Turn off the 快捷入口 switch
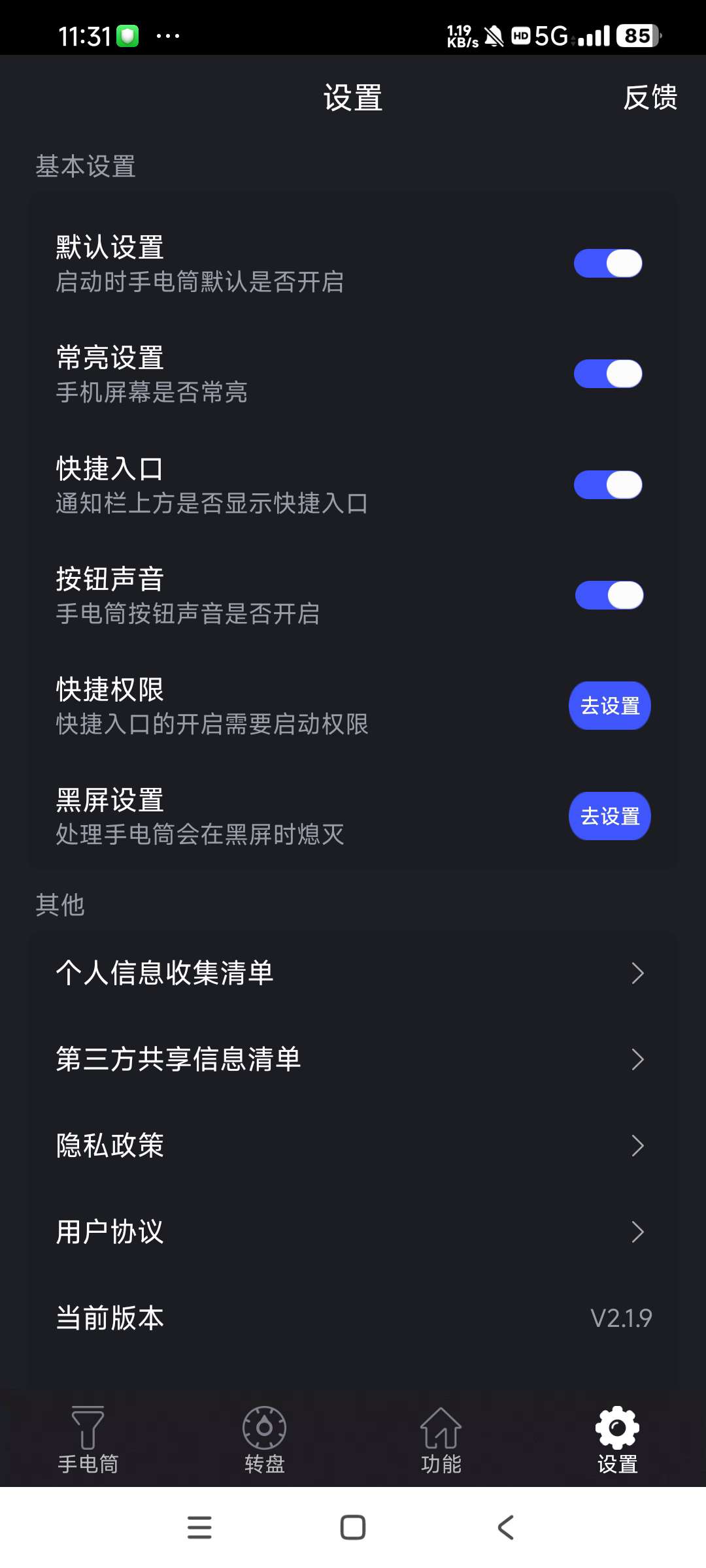Viewport: 706px width, 1568px height. [x=608, y=485]
